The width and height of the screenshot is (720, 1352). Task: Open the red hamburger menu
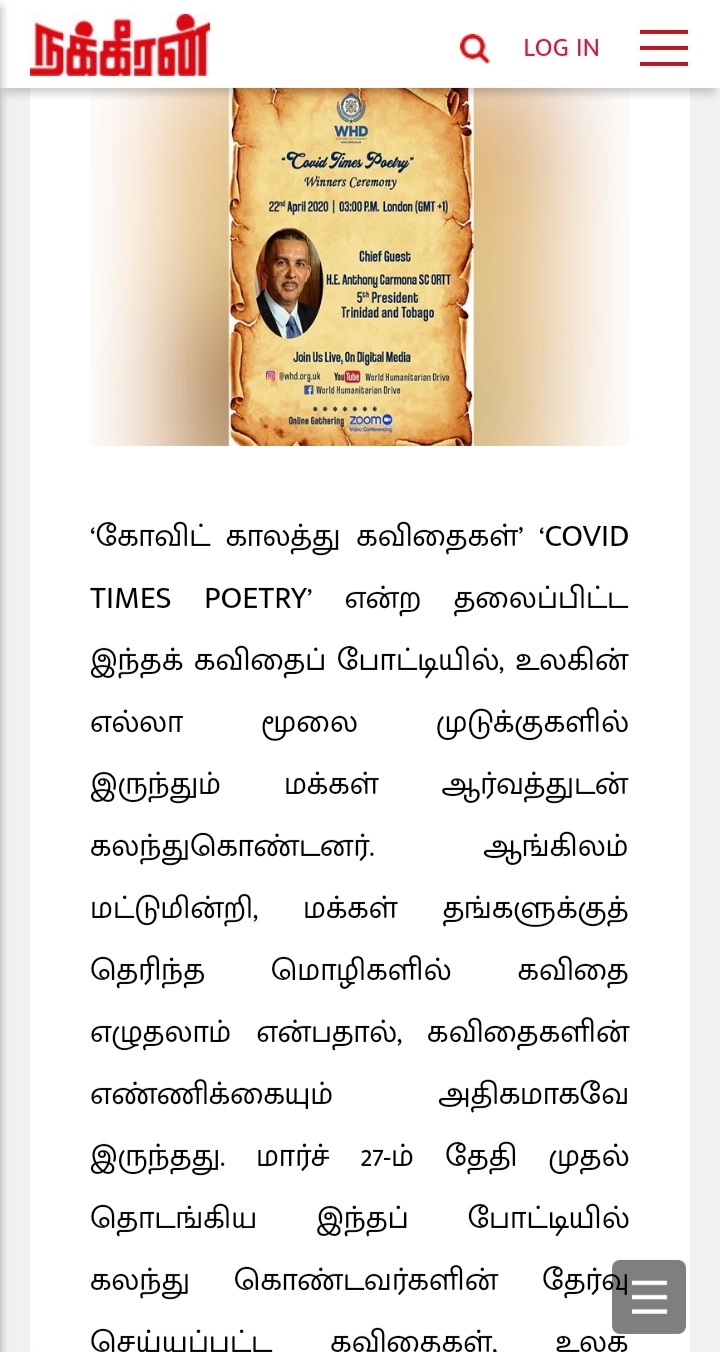663,48
